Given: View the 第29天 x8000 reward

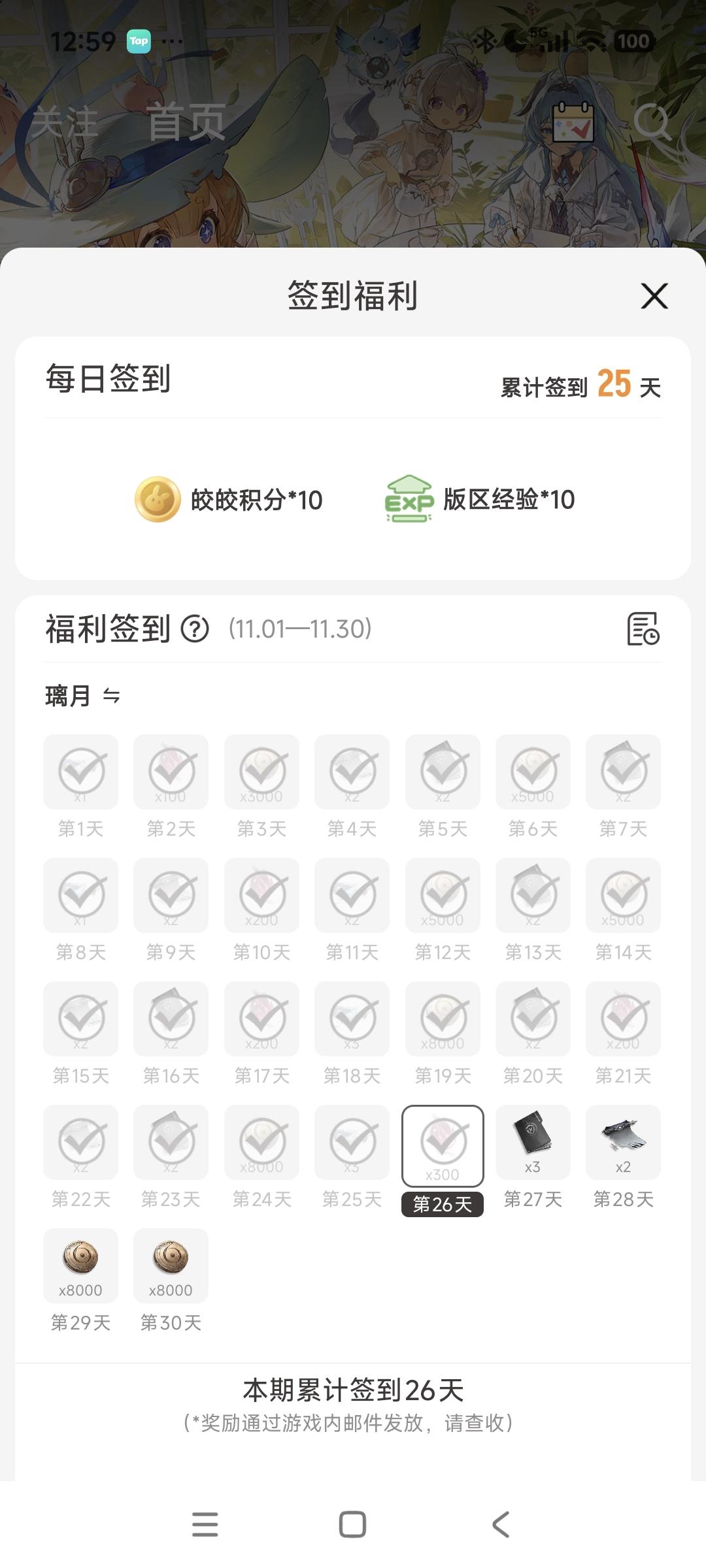Looking at the screenshot, I should tap(80, 1266).
